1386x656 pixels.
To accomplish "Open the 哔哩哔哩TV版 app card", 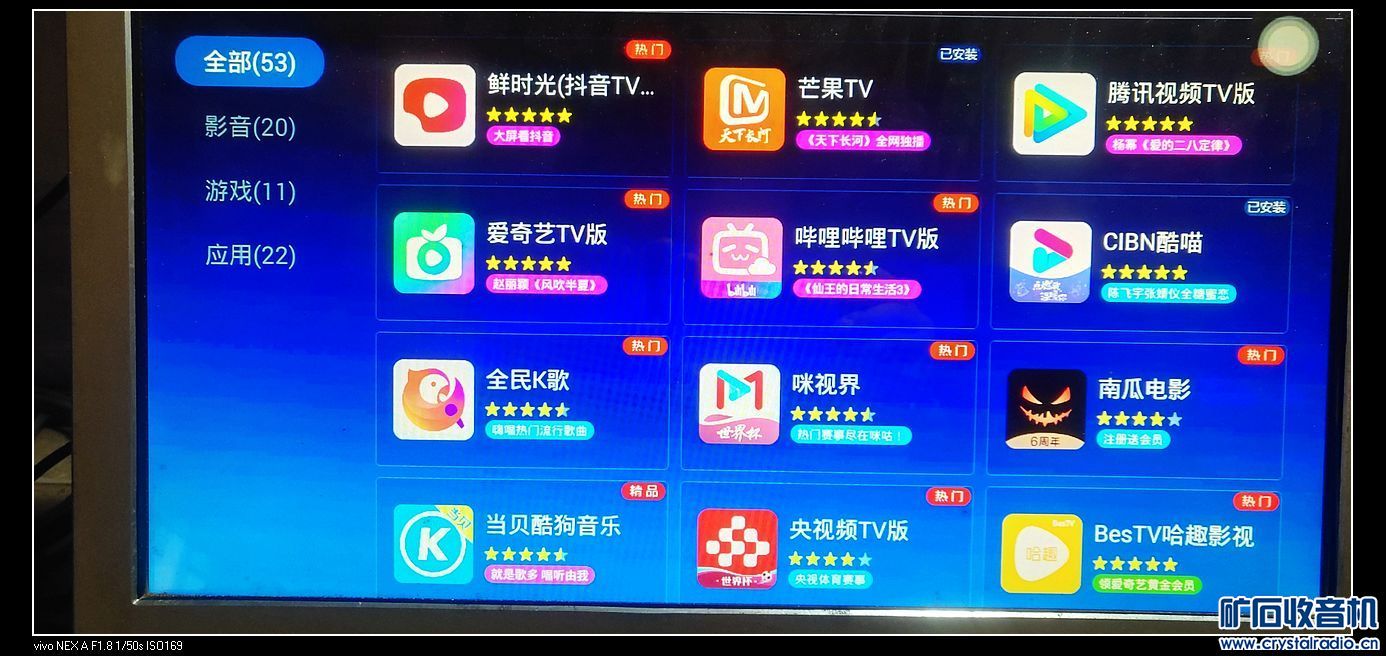I will [831, 259].
